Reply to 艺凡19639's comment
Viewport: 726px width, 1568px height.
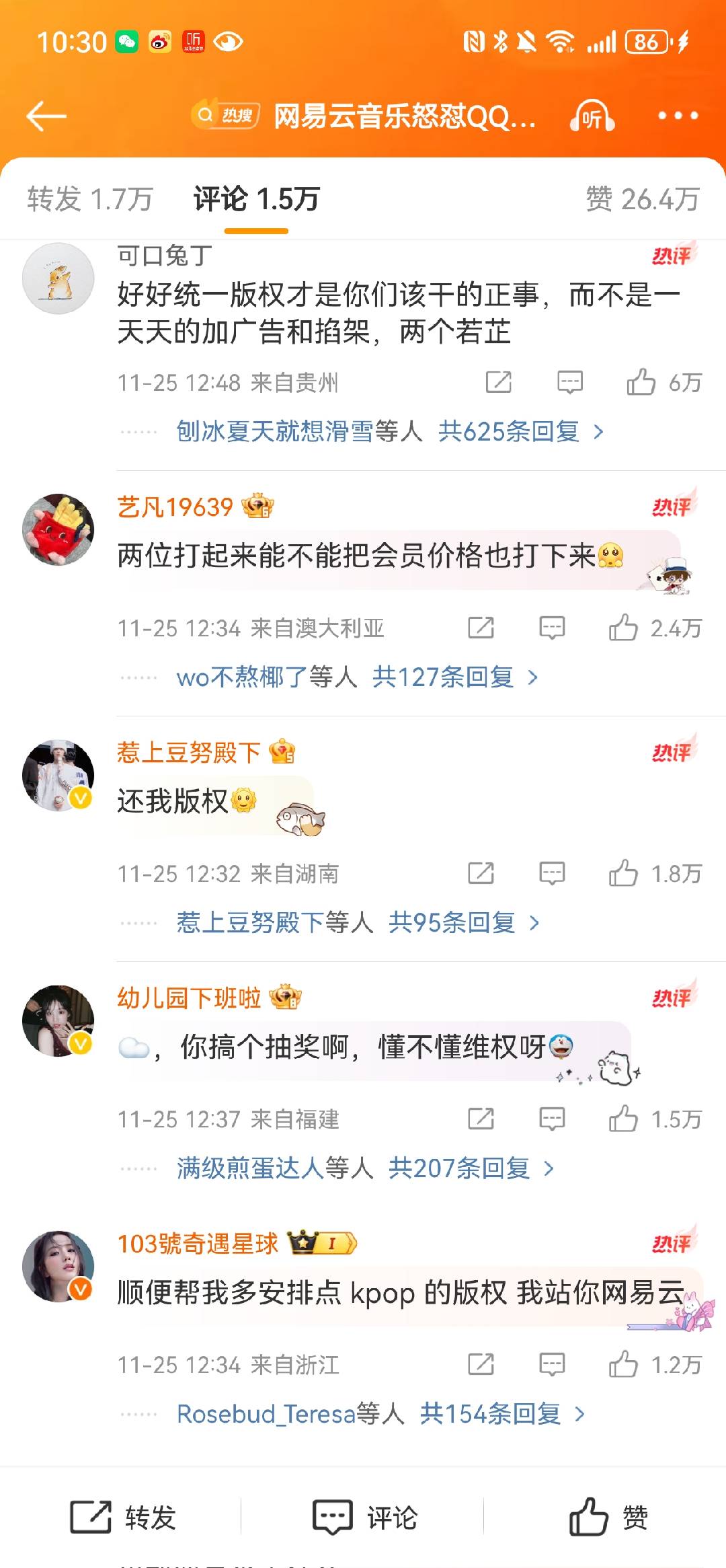(x=552, y=628)
